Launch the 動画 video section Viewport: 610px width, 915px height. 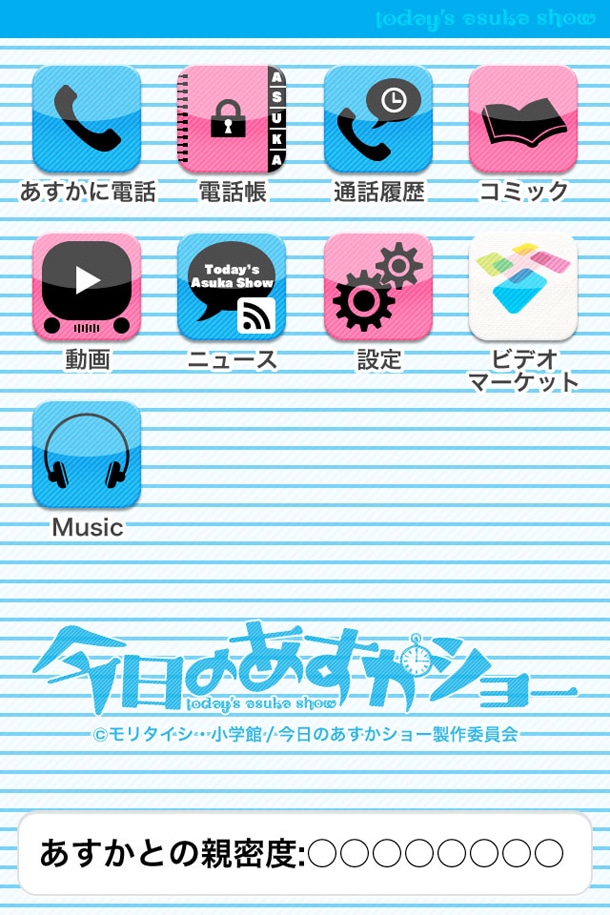point(87,288)
